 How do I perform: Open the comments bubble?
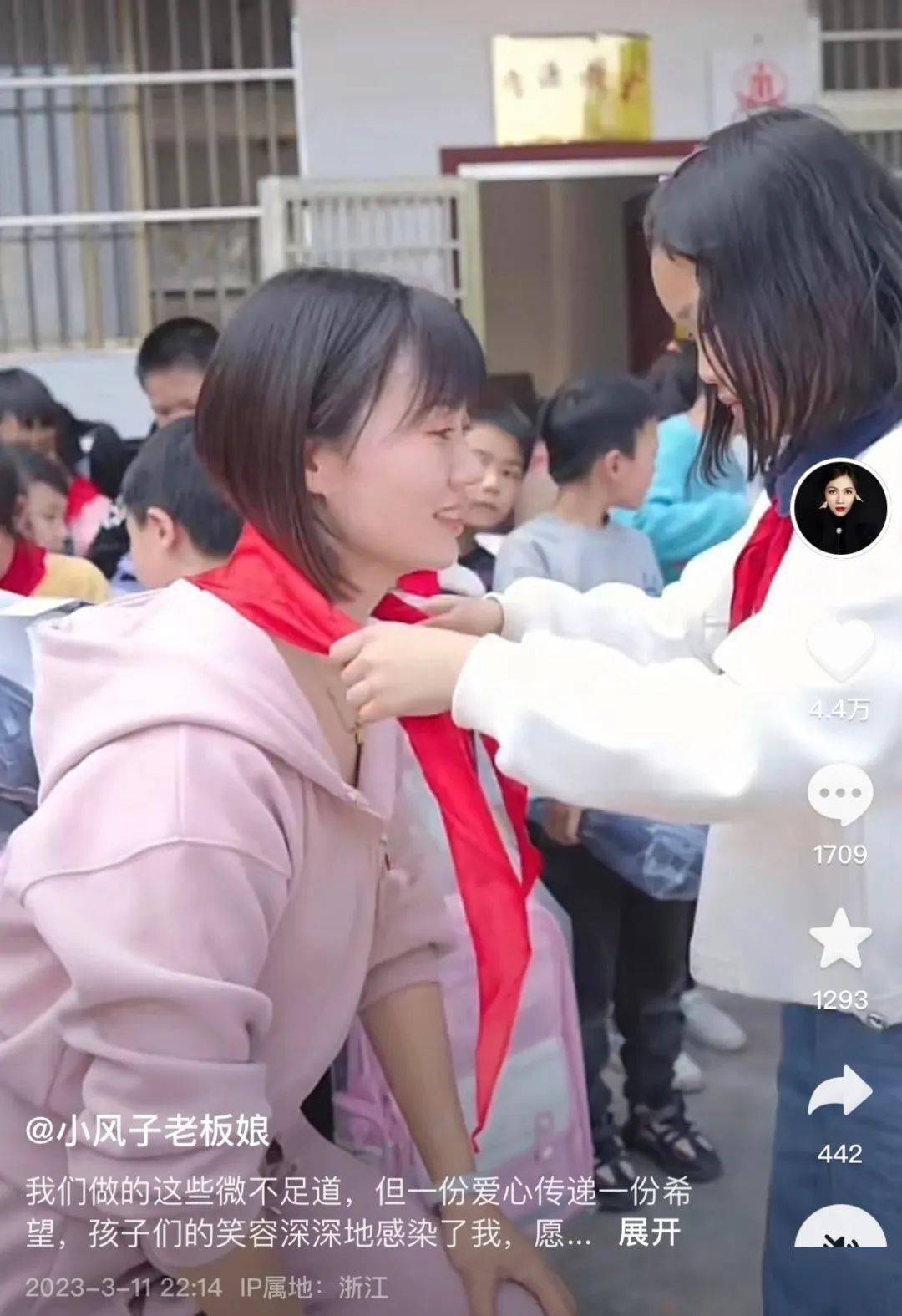pyautogui.click(x=840, y=795)
